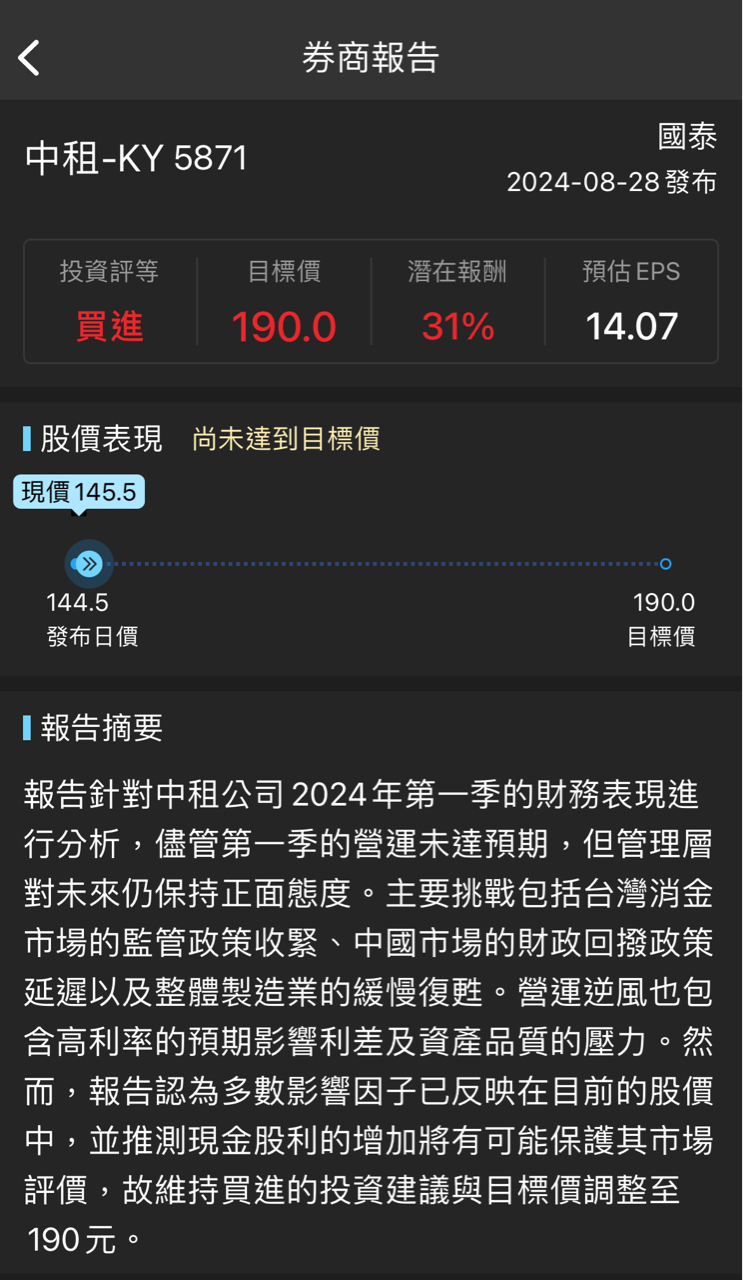Select the 股價表現 section header
Image resolution: width=743 pixels, height=1280 pixels.
(102, 439)
